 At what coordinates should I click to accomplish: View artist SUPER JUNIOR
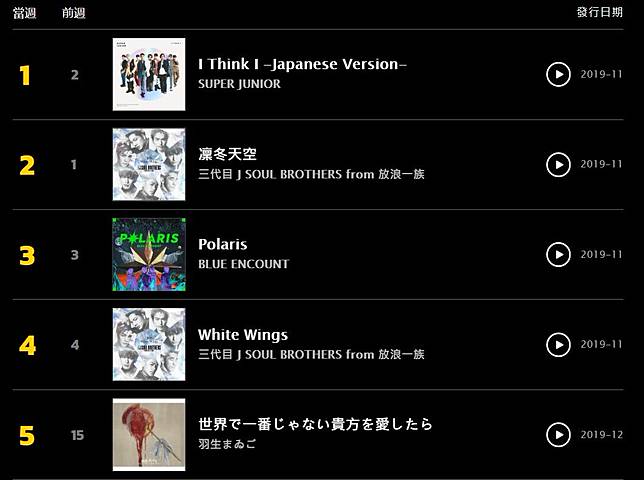pos(239,84)
